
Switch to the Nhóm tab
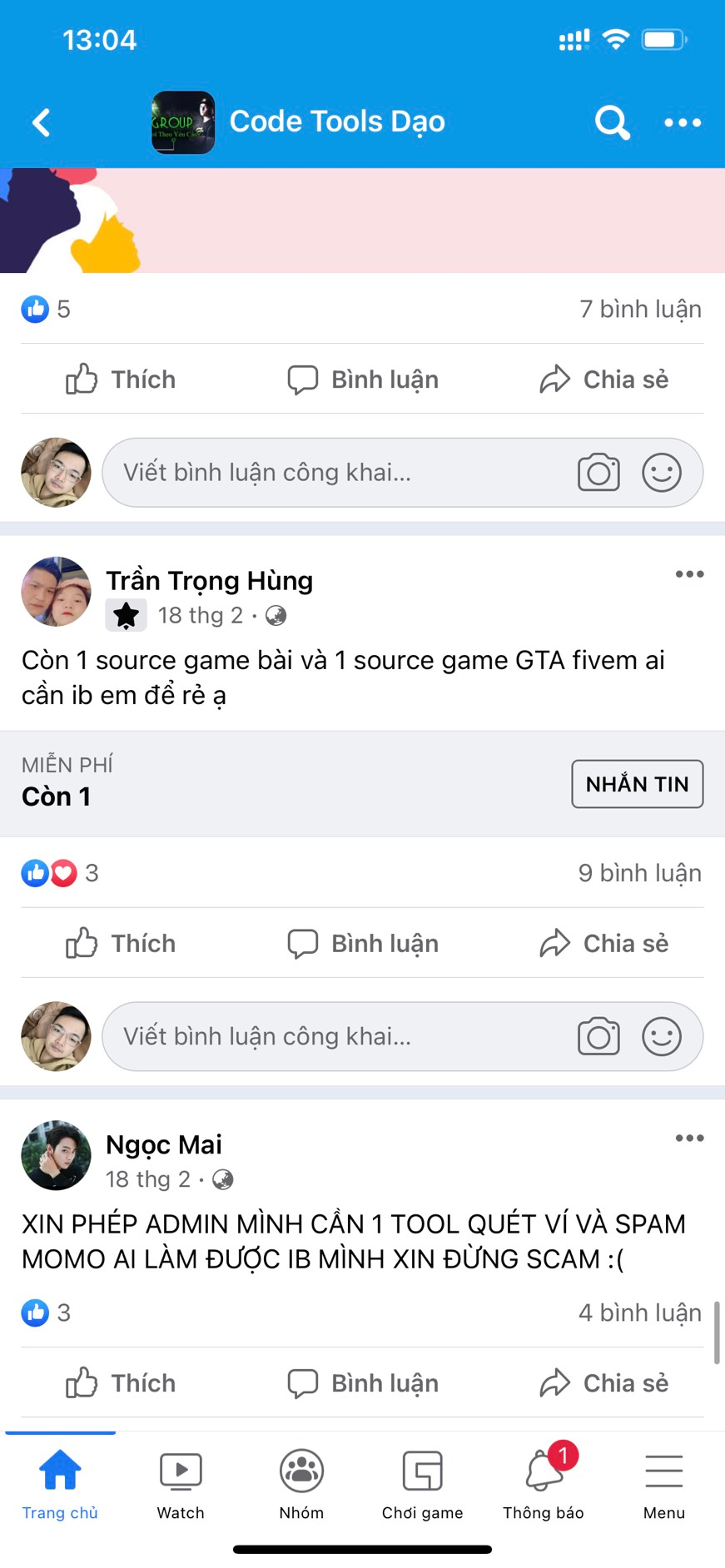[x=301, y=1486]
